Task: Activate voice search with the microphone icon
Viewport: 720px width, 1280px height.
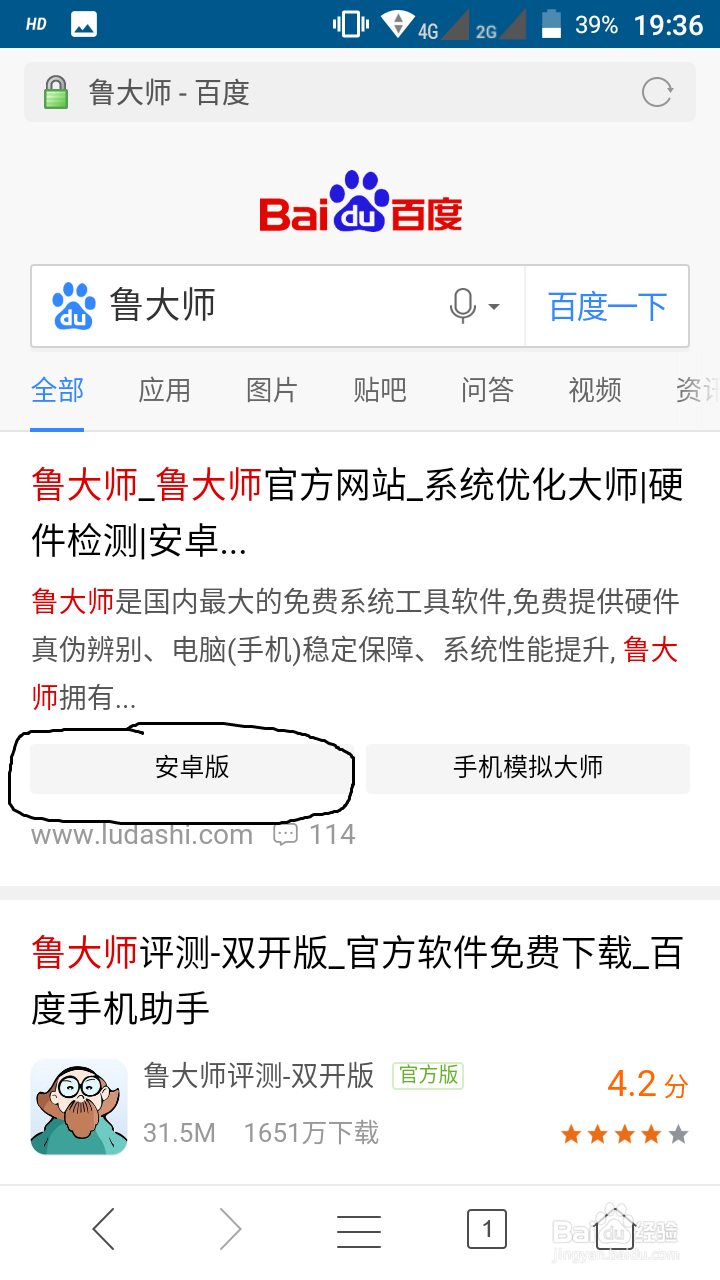Action: click(462, 306)
